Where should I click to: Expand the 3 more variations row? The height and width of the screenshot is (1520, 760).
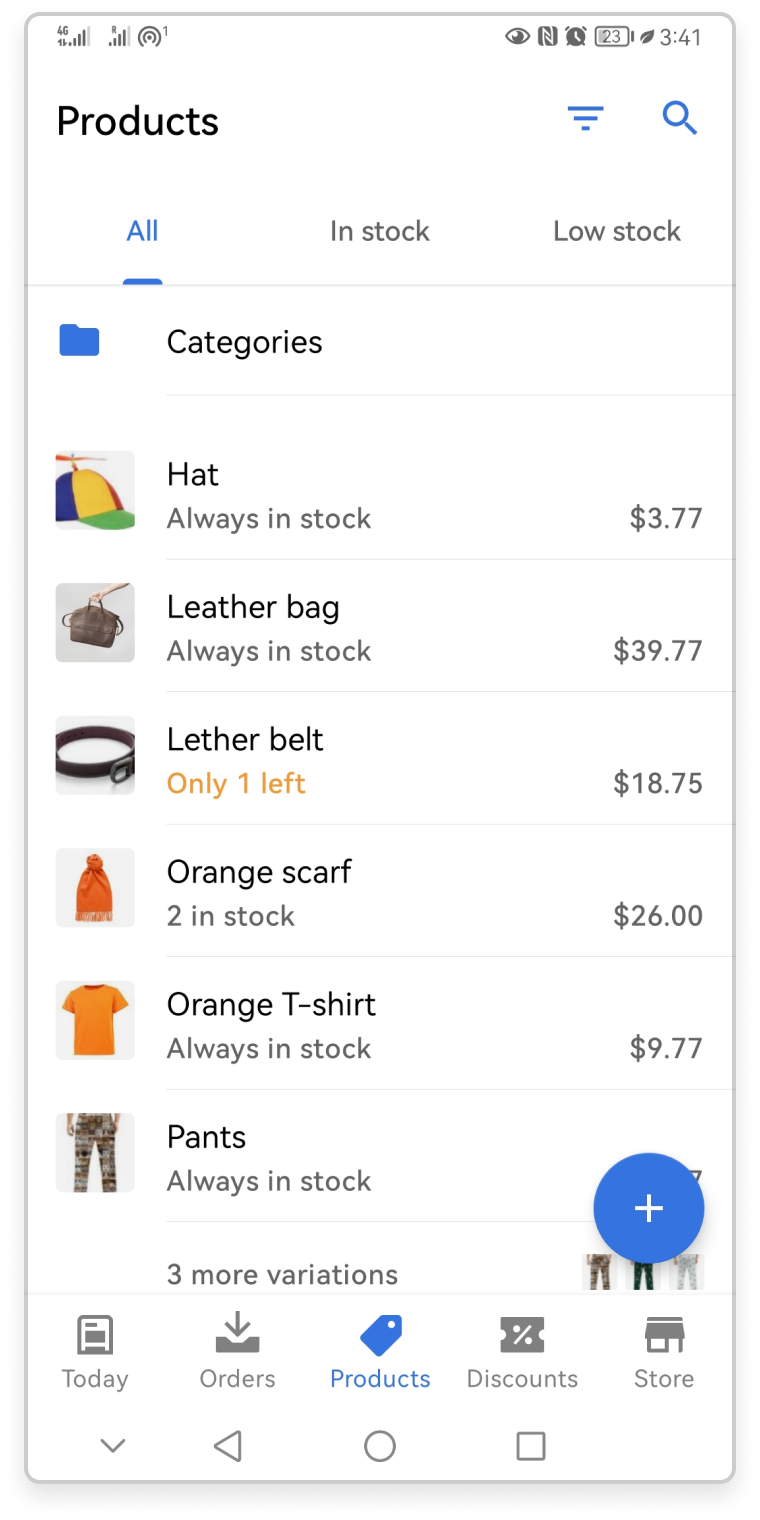[x=282, y=1273]
